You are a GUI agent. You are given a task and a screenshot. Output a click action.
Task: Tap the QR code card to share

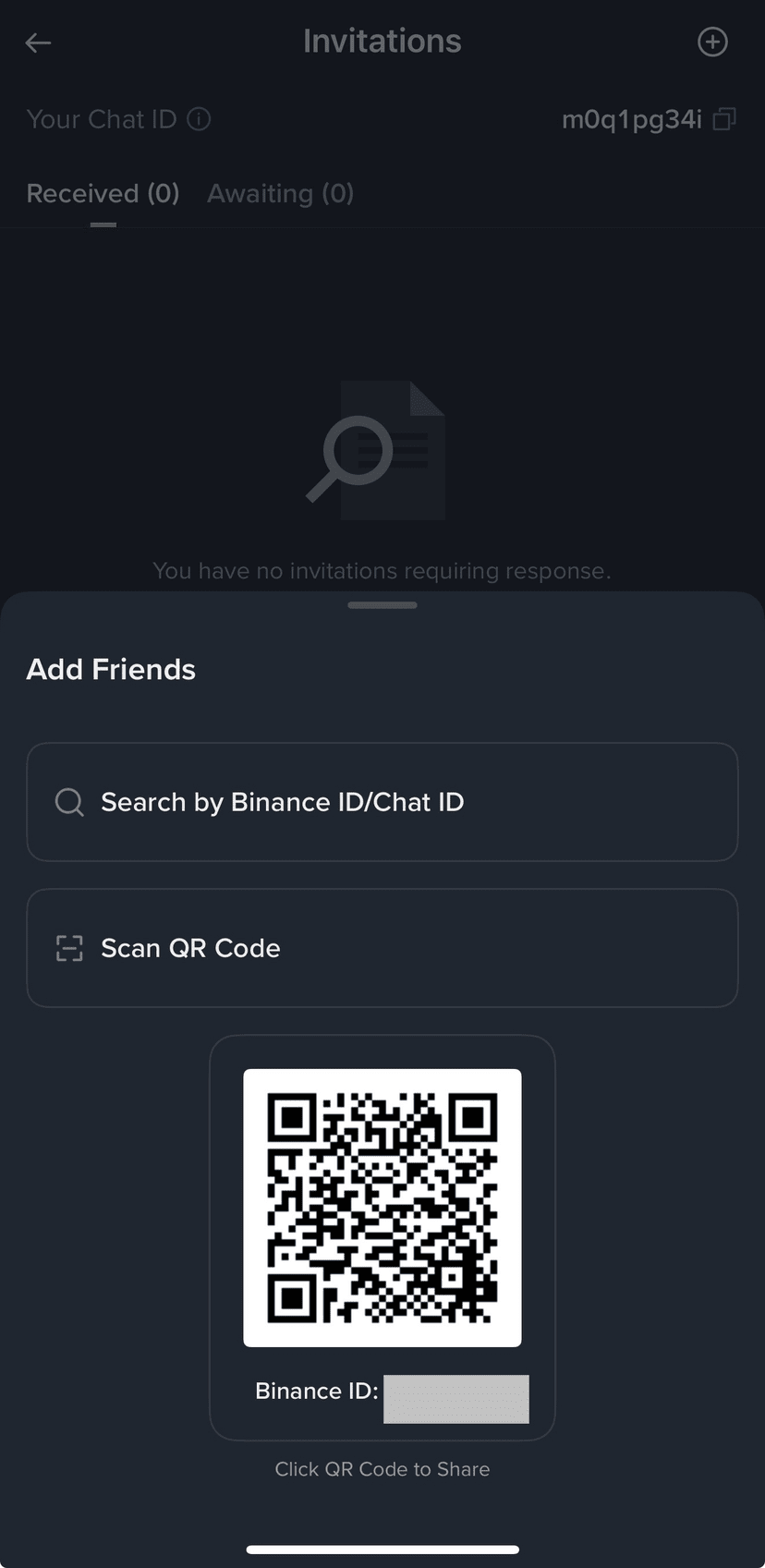382,1208
